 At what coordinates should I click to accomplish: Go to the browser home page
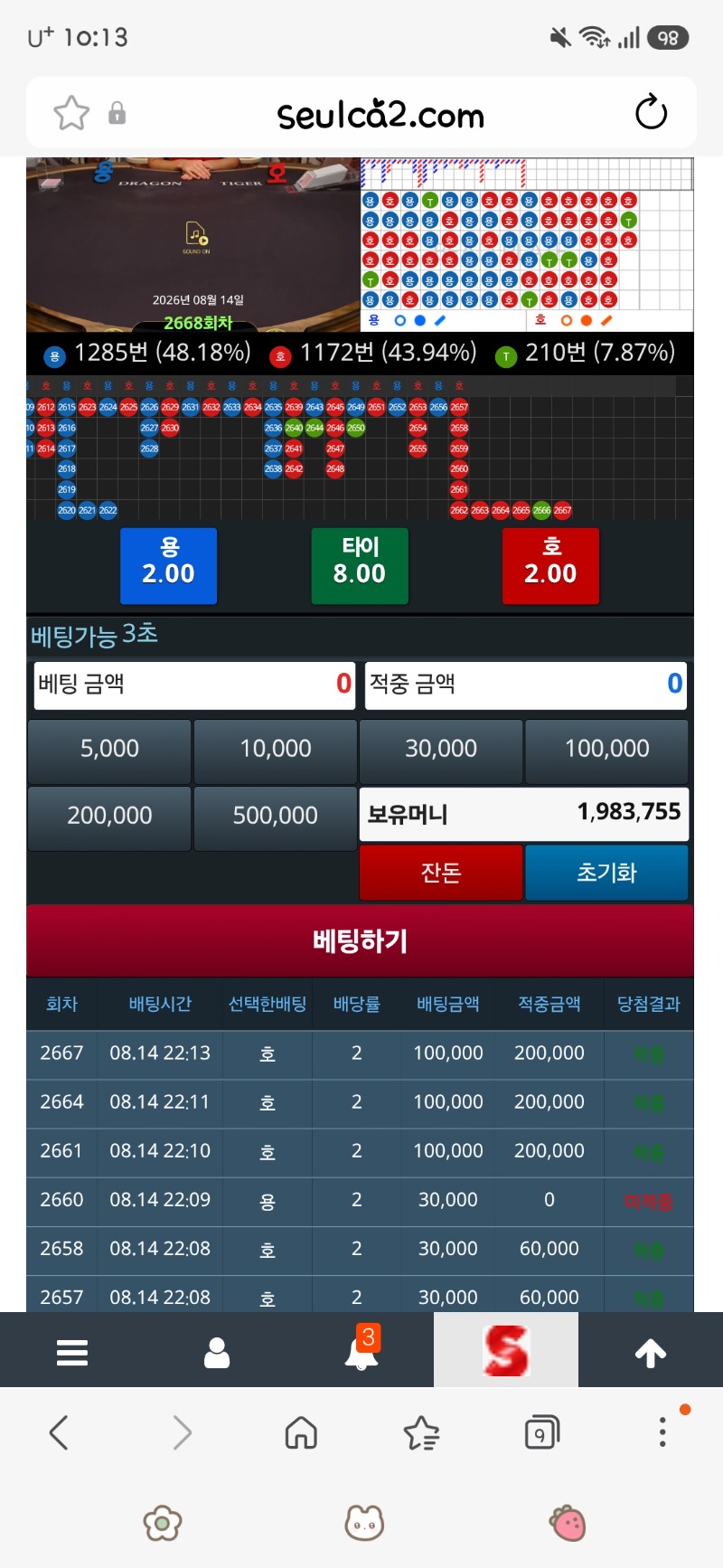301,1432
